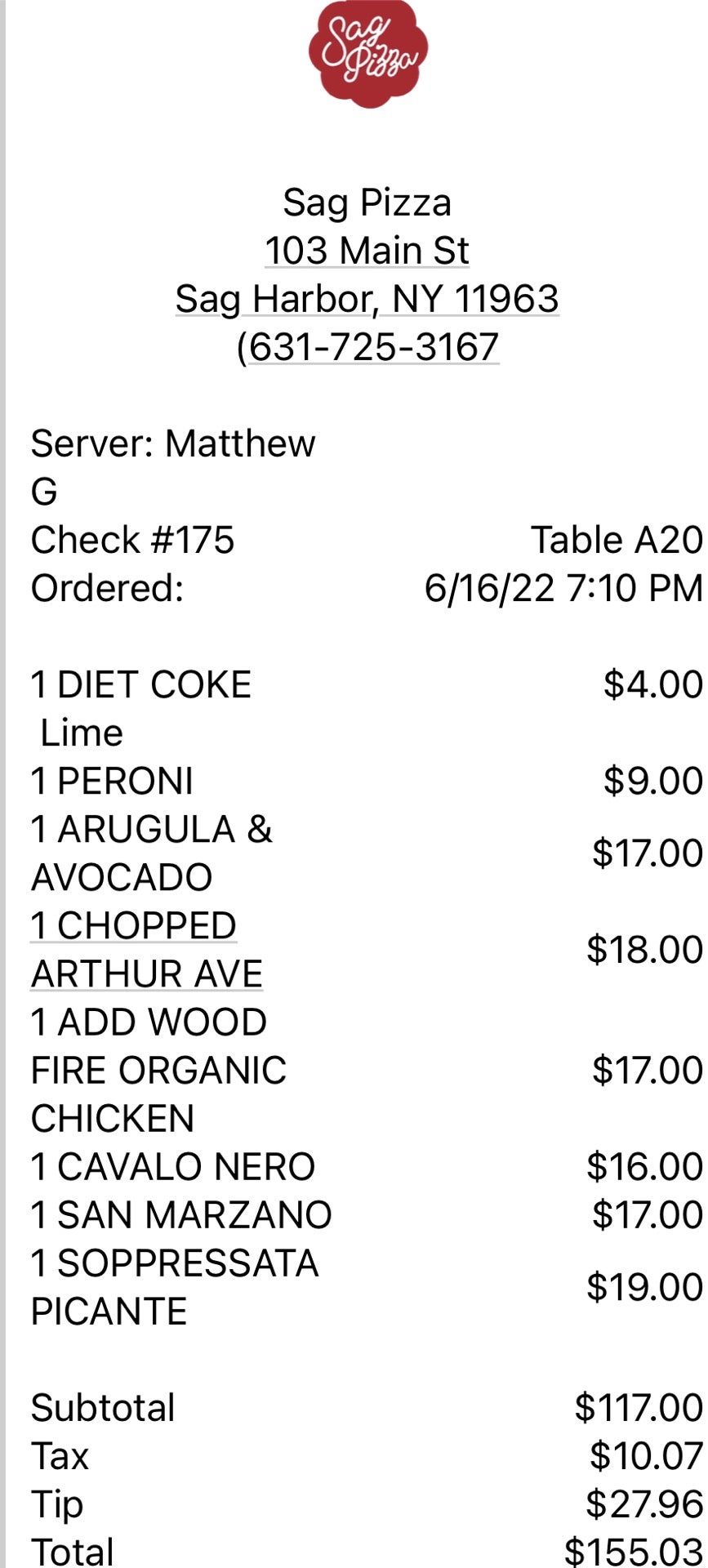Open the 103 Main St address link
This screenshot has height=1568, width=708.
pyautogui.click(x=367, y=251)
